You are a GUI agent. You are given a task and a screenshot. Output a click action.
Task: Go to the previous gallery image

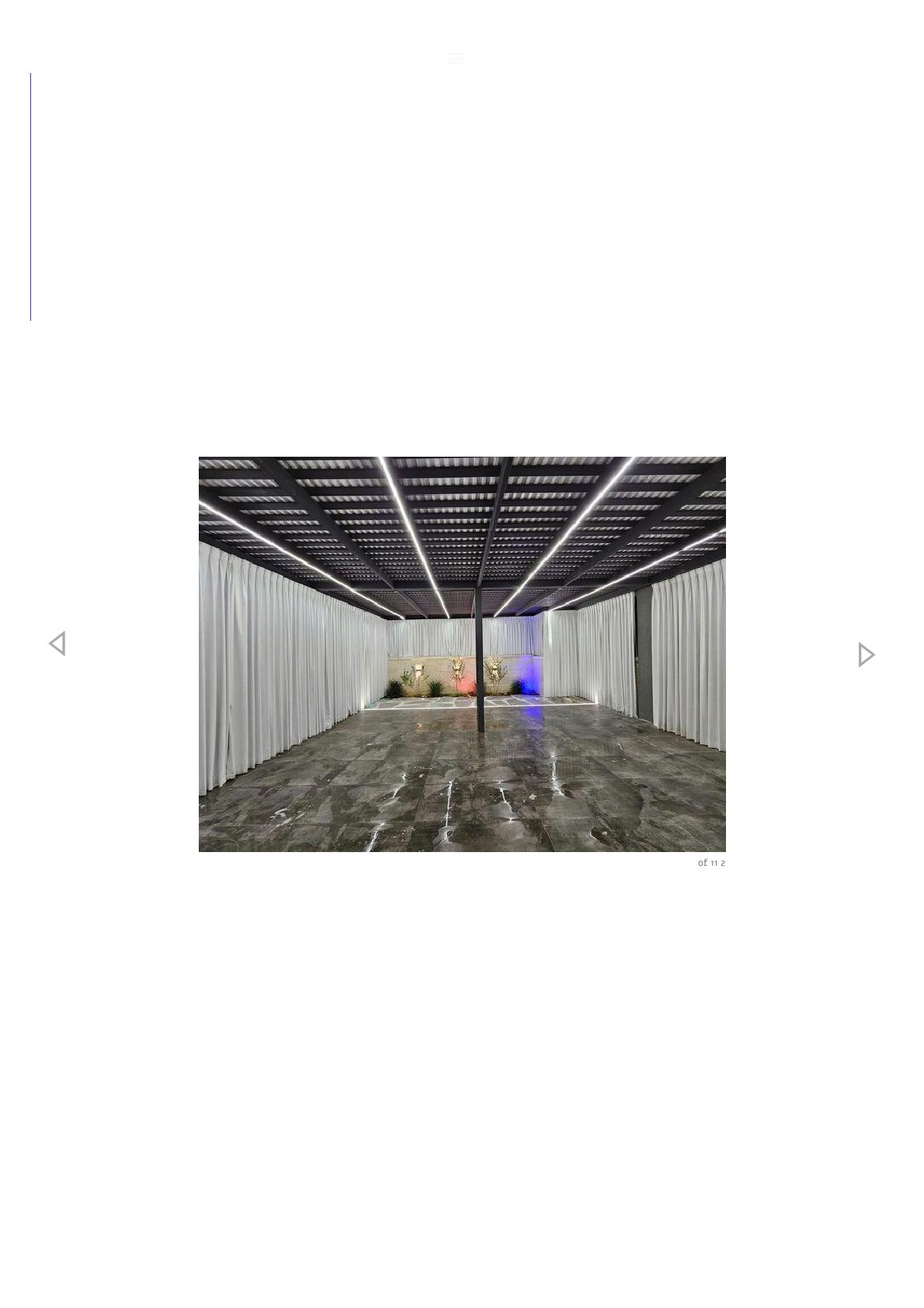[57, 643]
